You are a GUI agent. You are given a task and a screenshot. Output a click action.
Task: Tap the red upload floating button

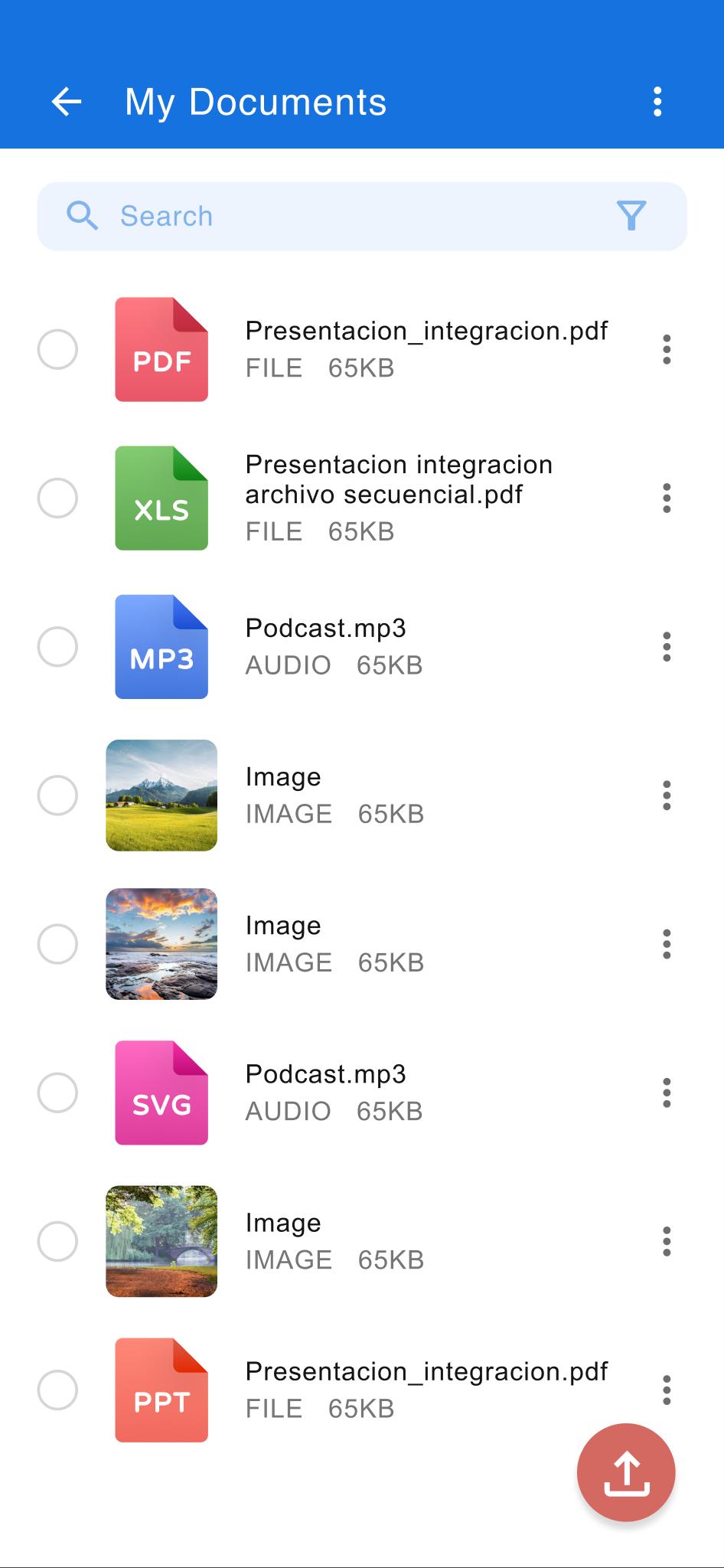coord(626,1472)
